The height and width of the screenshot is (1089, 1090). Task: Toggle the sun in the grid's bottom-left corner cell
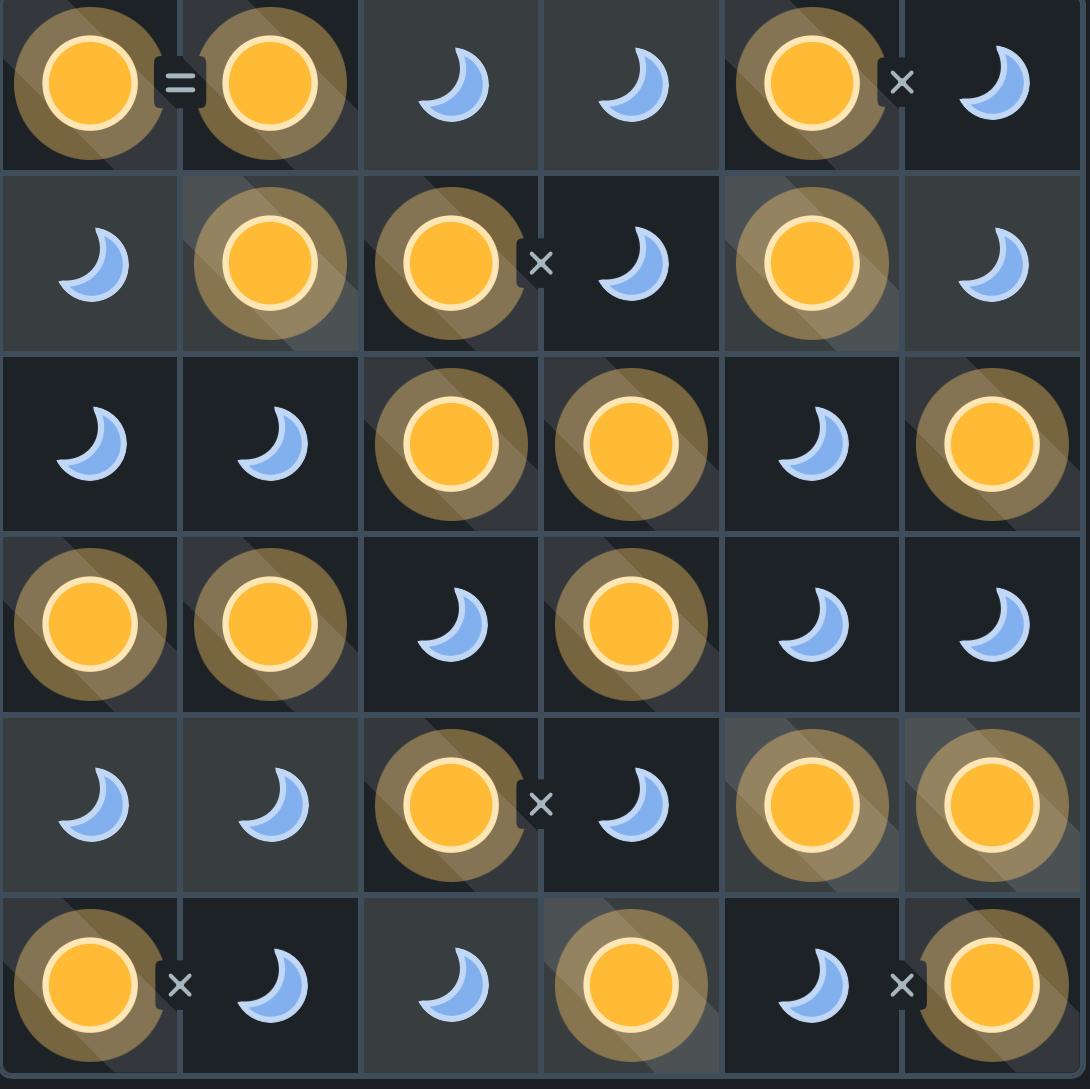click(90, 985)
